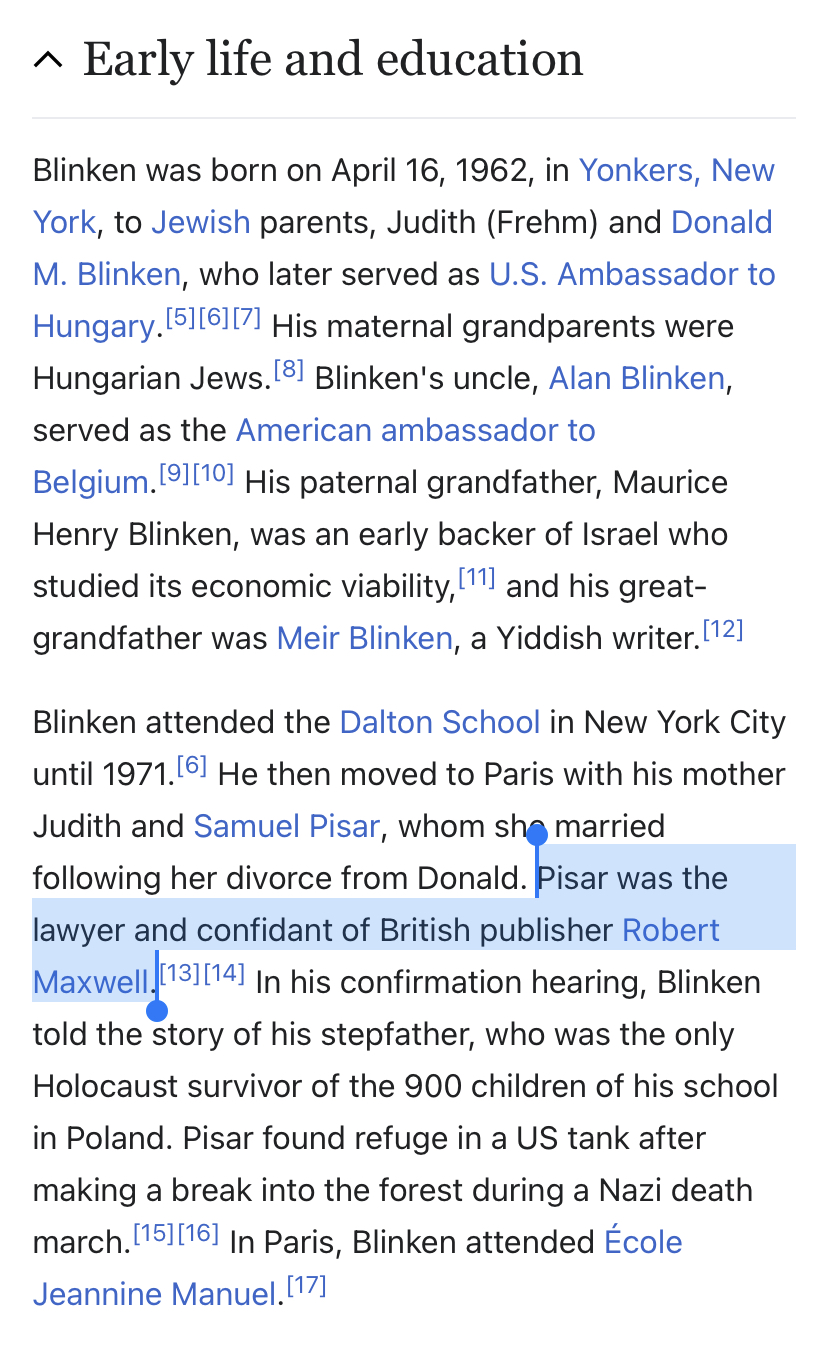
Task: Open the Samuel Pisar link
Action: (287, 826)
